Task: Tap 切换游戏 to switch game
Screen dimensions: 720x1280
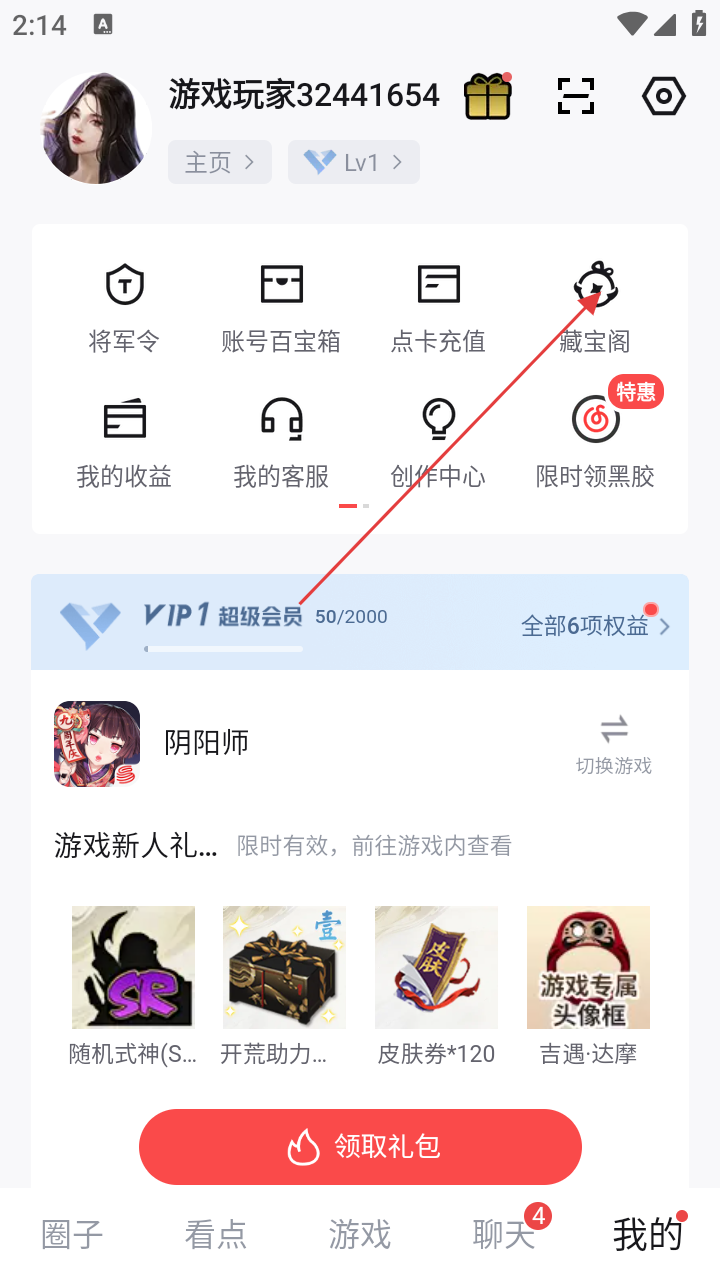Action: click(614, 744)
